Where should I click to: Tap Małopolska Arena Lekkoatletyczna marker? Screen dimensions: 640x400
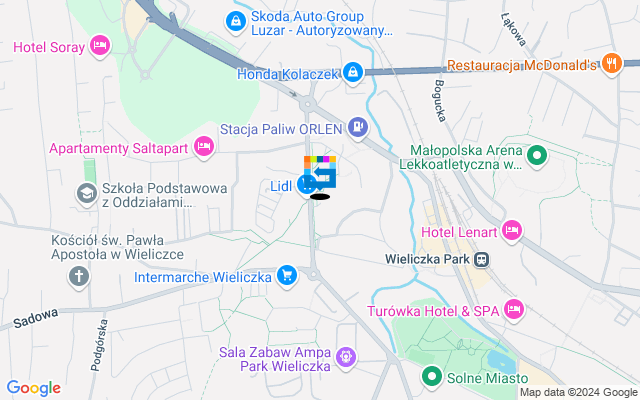pyautogui.click(x=536, y=156)
